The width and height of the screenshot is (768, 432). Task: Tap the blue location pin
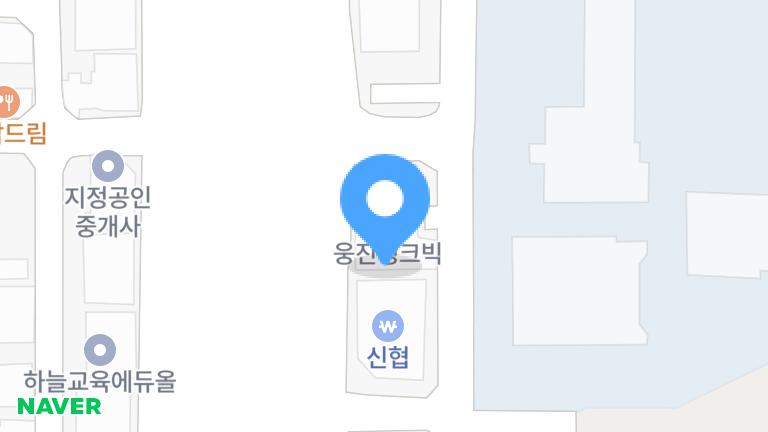(x=385, y=200)
